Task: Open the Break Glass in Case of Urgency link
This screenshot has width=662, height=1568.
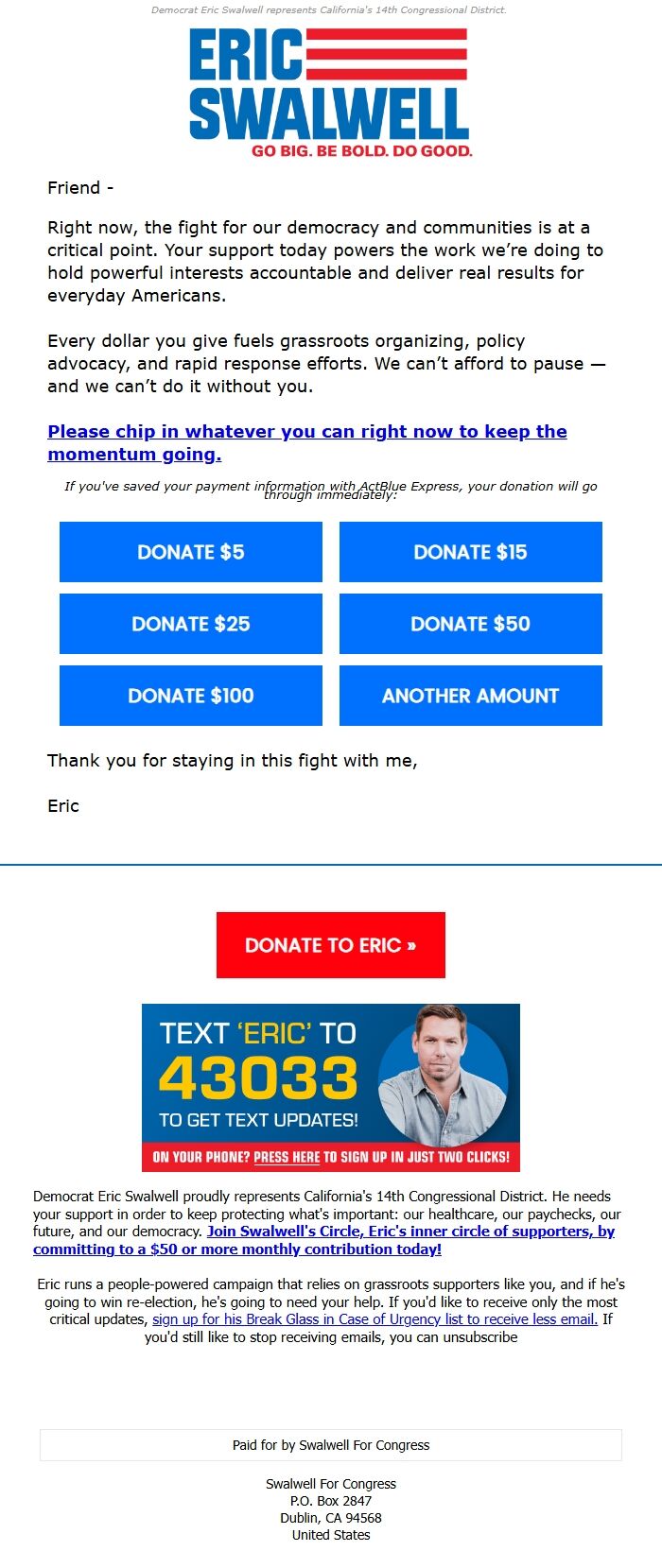Action: [375, 1319]
